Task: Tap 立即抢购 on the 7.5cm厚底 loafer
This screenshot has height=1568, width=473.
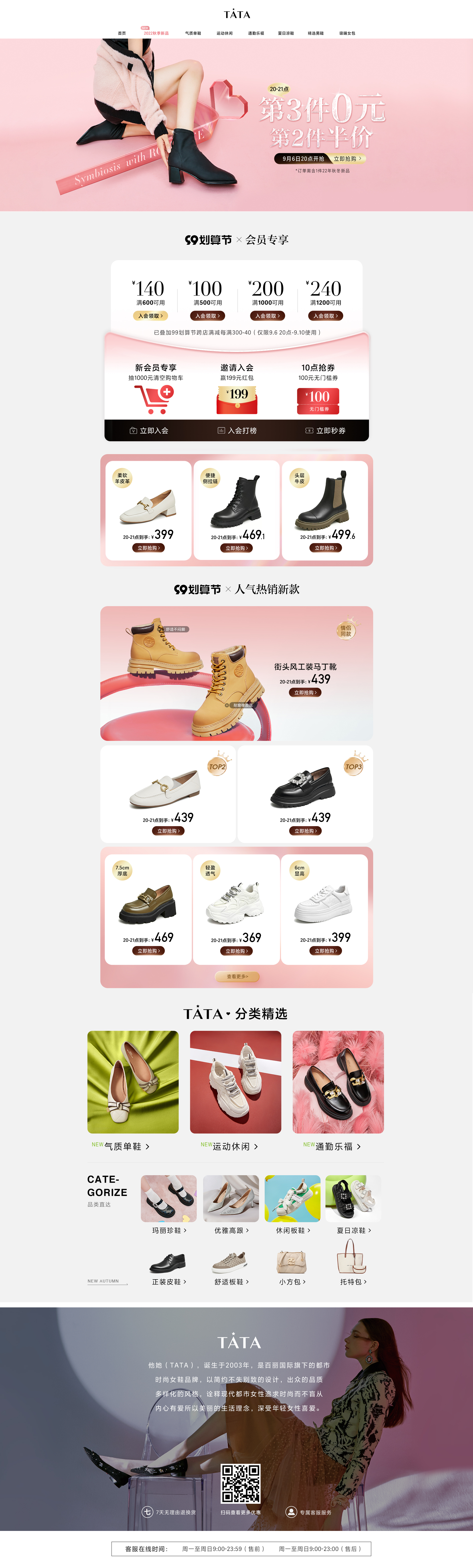Action: 149,951
